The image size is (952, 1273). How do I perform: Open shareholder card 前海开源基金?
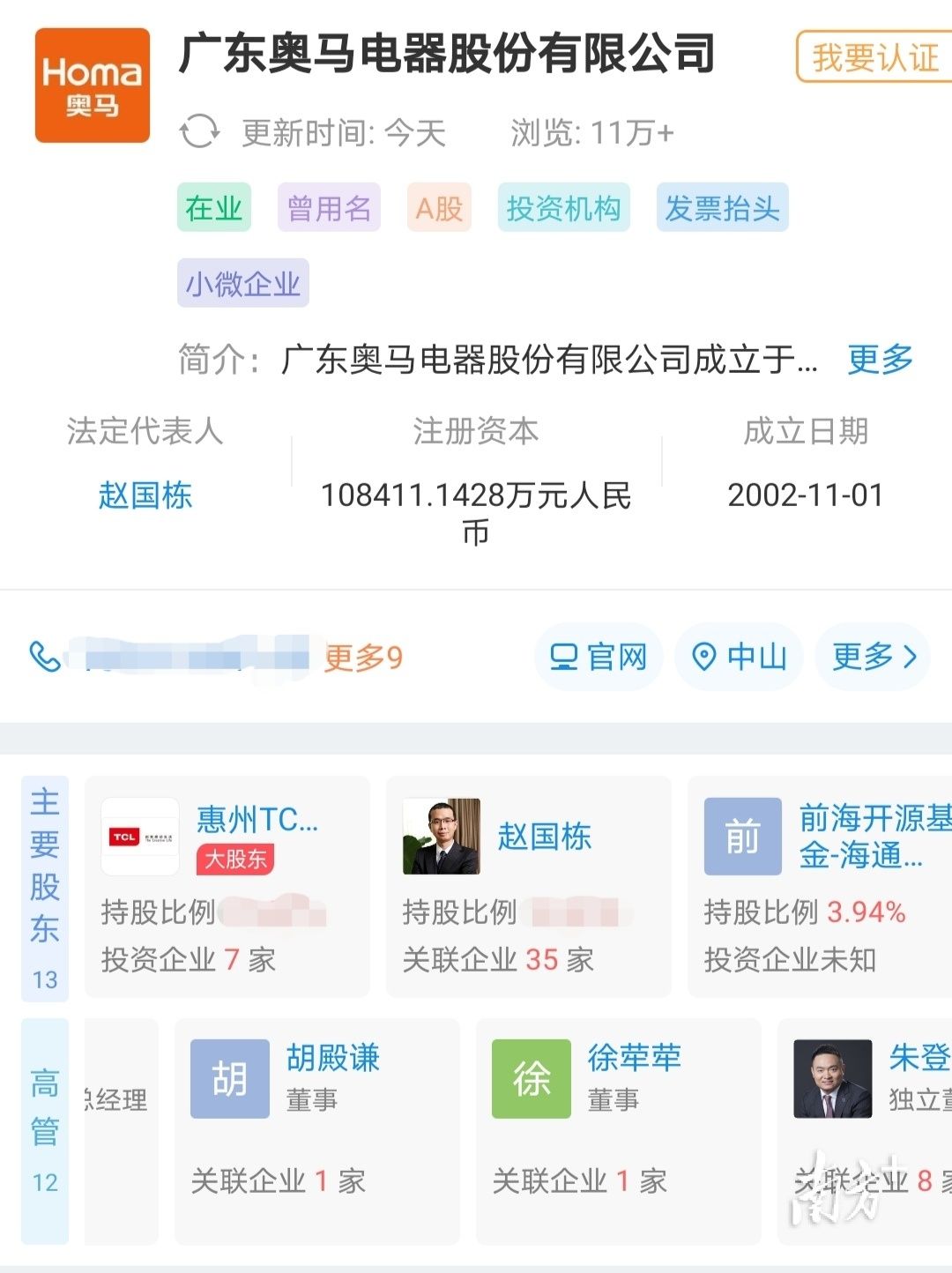click(x=820, y=886)
